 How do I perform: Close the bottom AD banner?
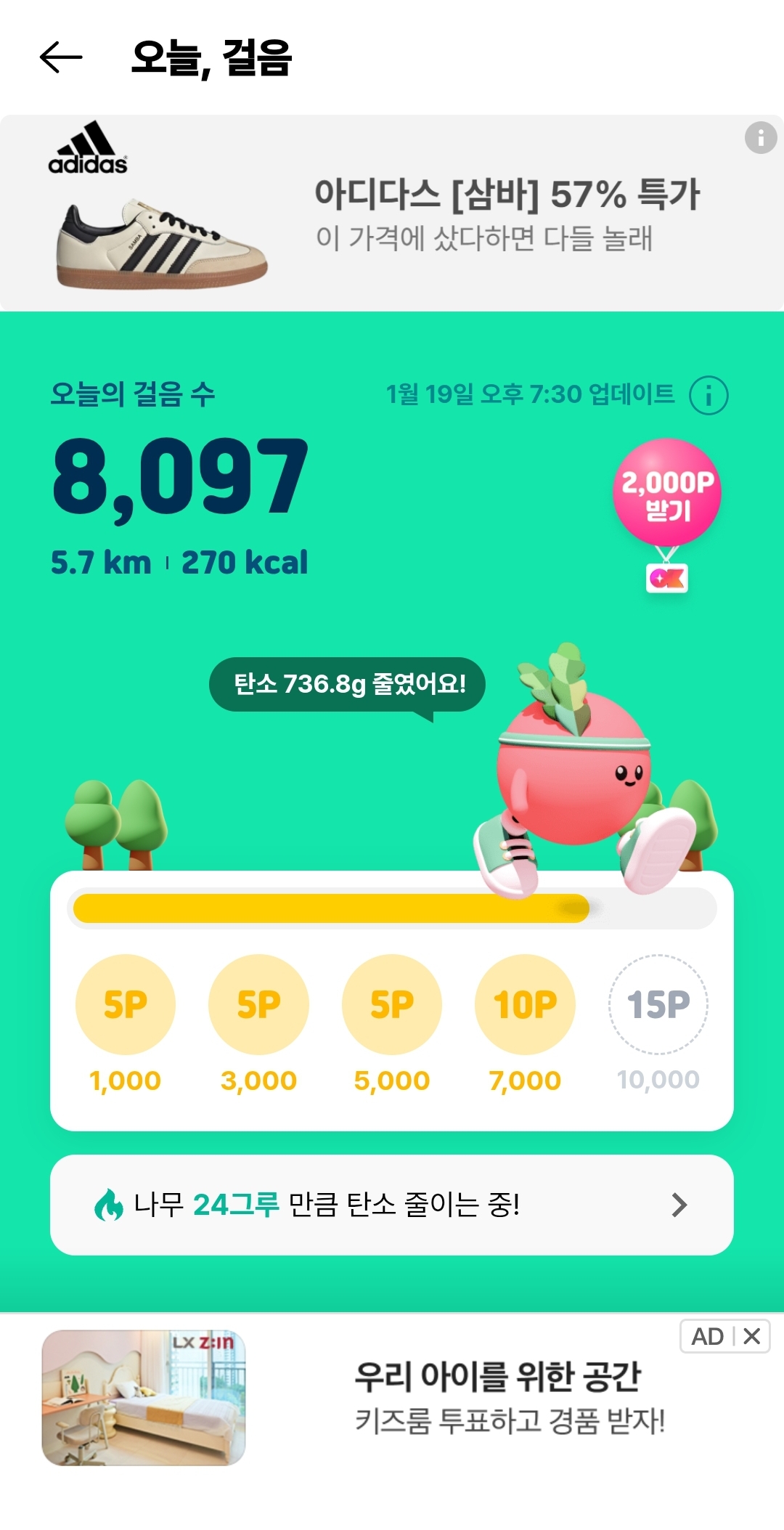(x=752, y=1336)
